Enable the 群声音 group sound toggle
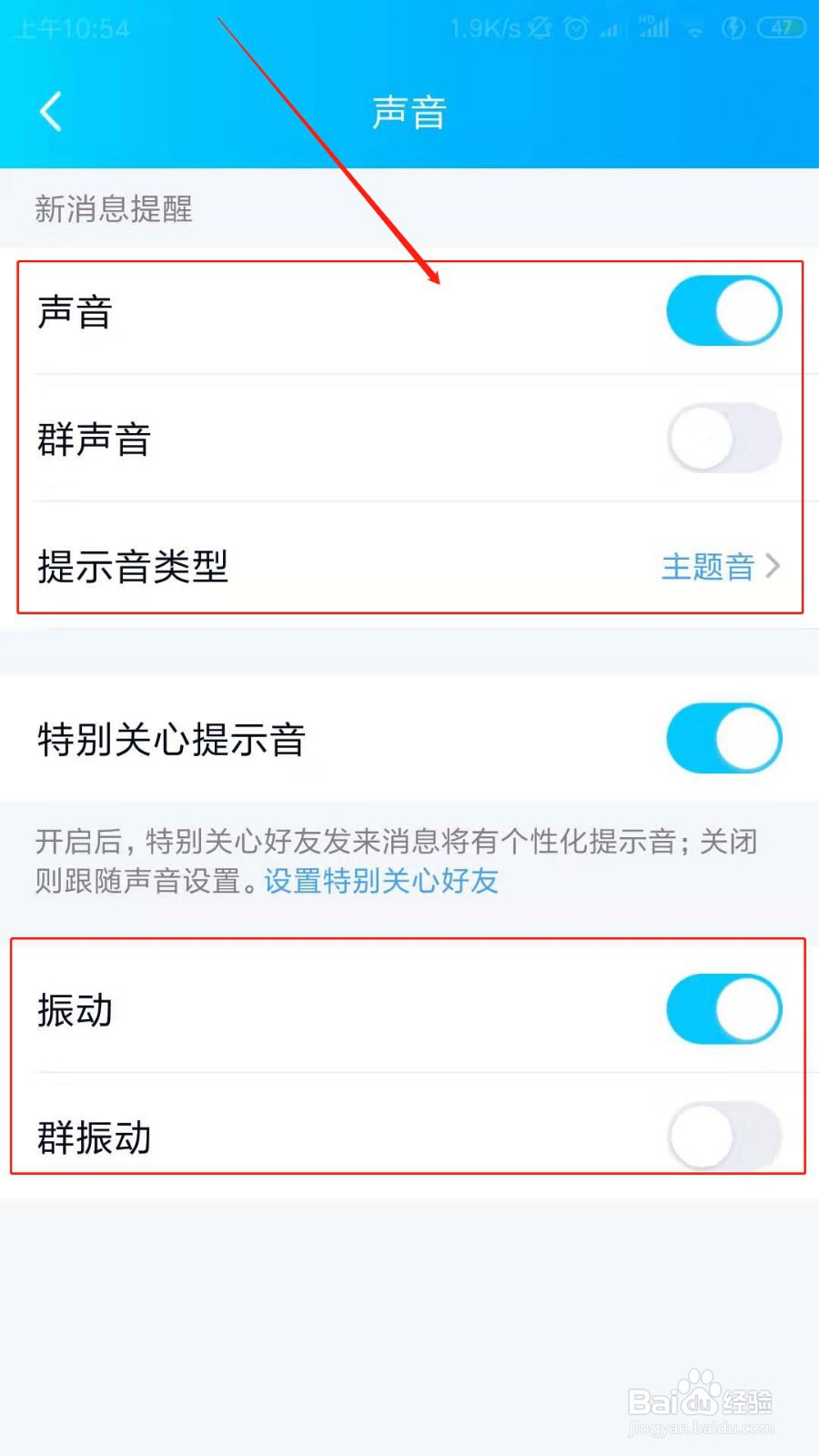This screenshot has width=819, height=1456. coord(723,438)
